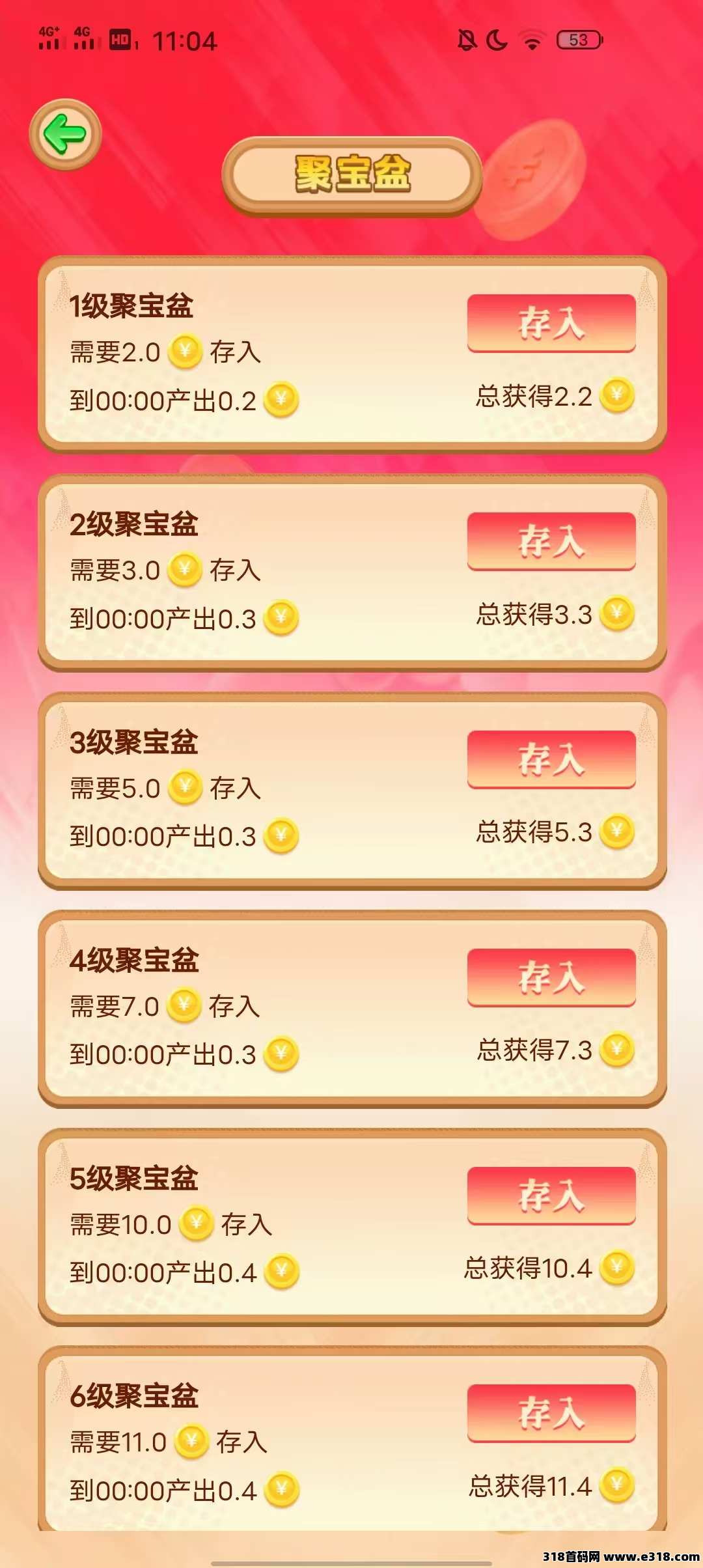Go back using the green arrow
703x1568 pixels.
[65, 134]
